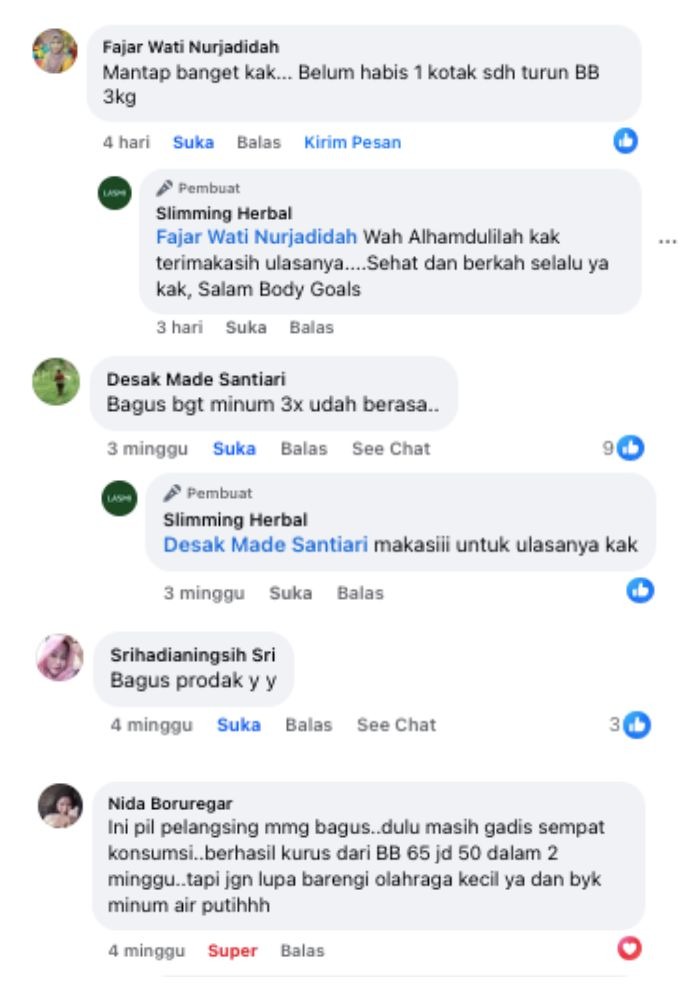Reply to Desak Made Santiari's comment
Viewport: 700px width, 1000px height.
303,449
